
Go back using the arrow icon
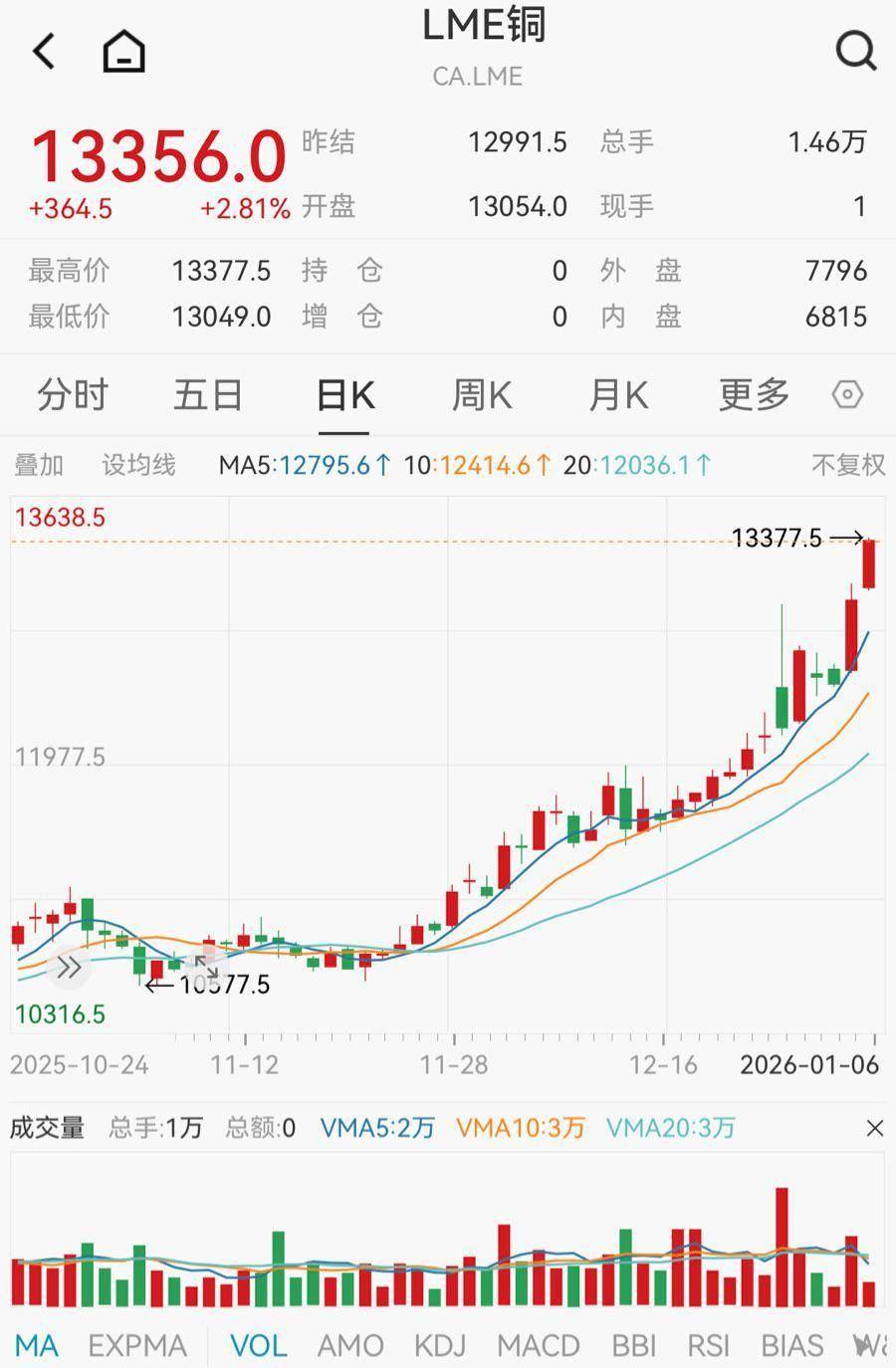[44, 51]
